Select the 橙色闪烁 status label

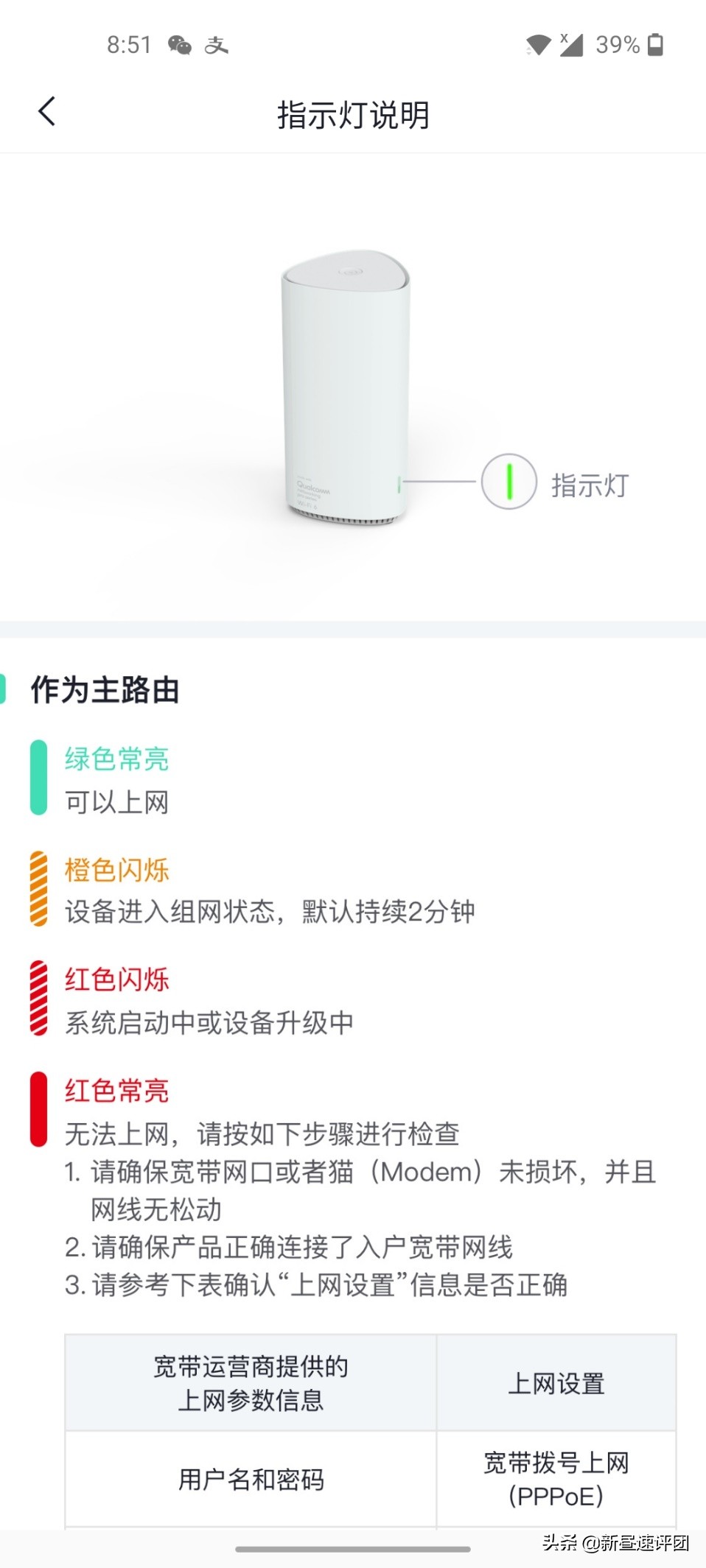click(x=116, y=870)
